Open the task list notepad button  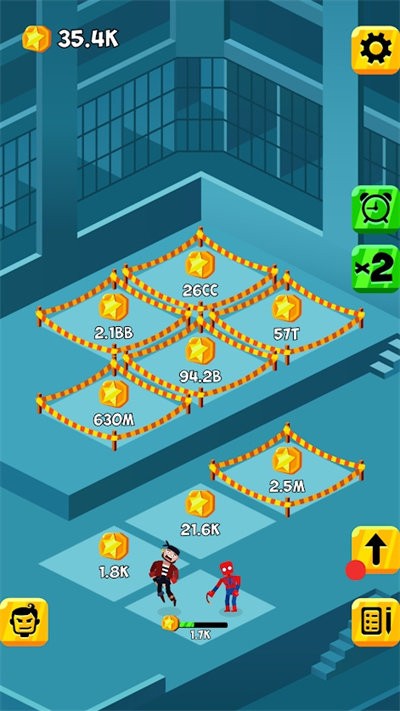coord(376,622)
